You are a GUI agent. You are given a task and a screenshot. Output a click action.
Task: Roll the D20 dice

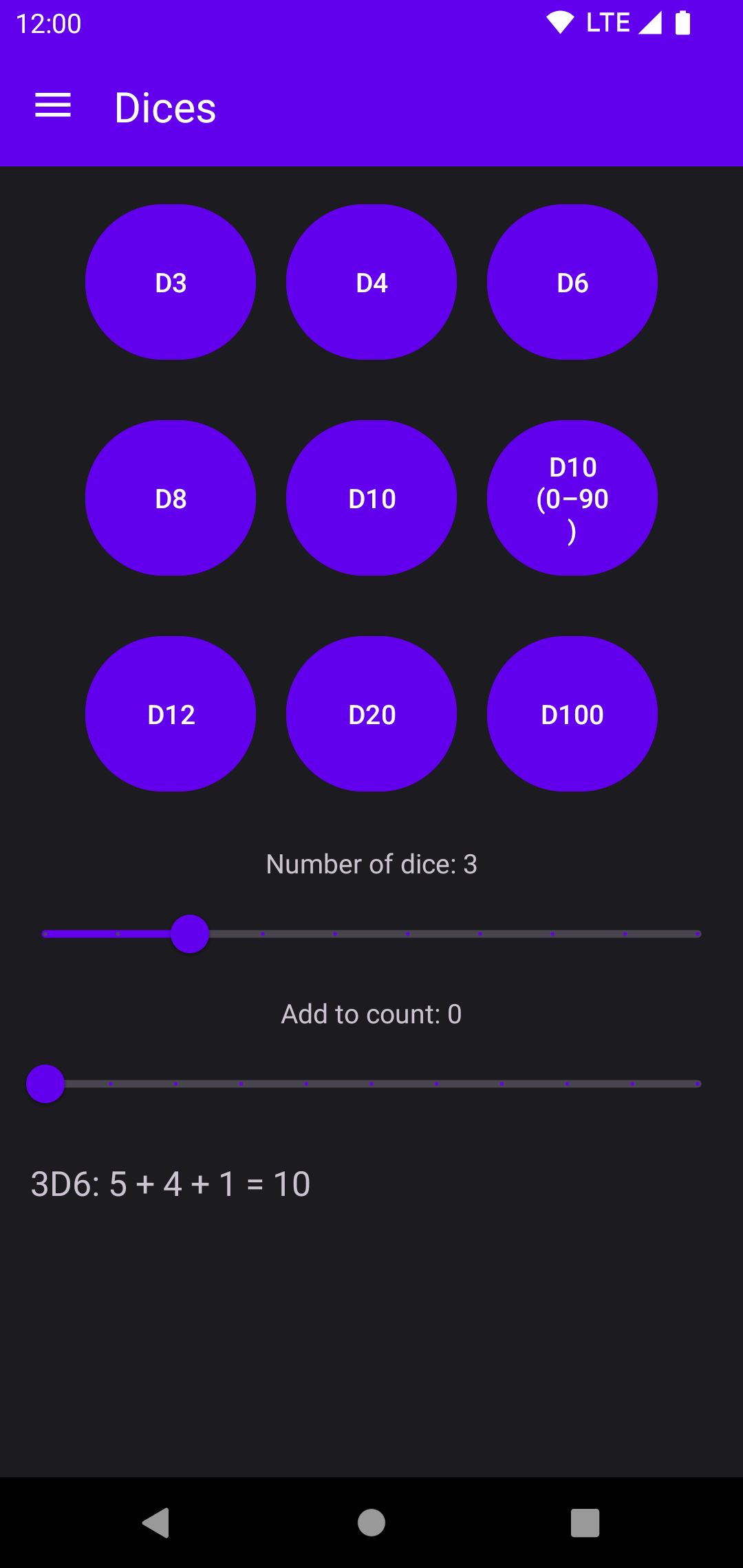[371, 714]
